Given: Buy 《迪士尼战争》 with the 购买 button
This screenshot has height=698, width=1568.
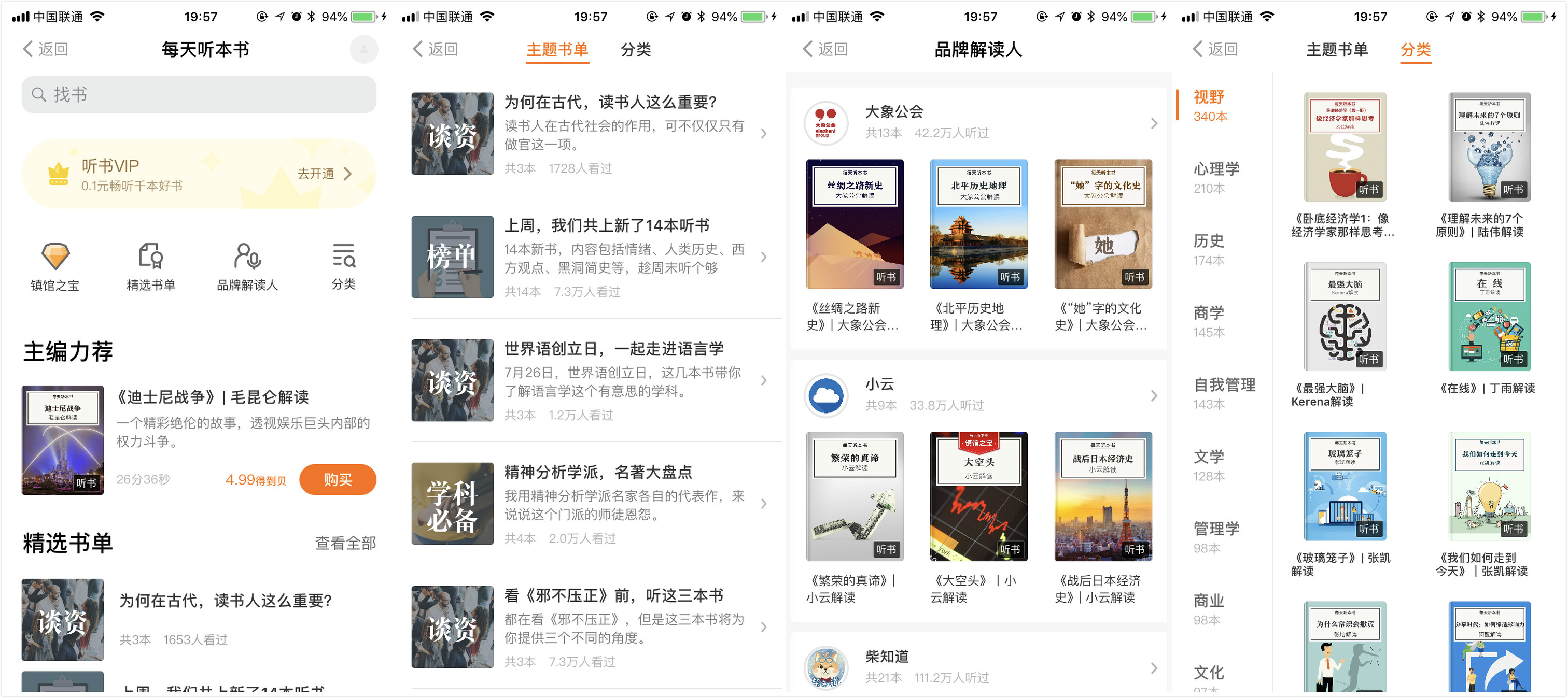Looking at the screenshot, I should pos(337,479).
